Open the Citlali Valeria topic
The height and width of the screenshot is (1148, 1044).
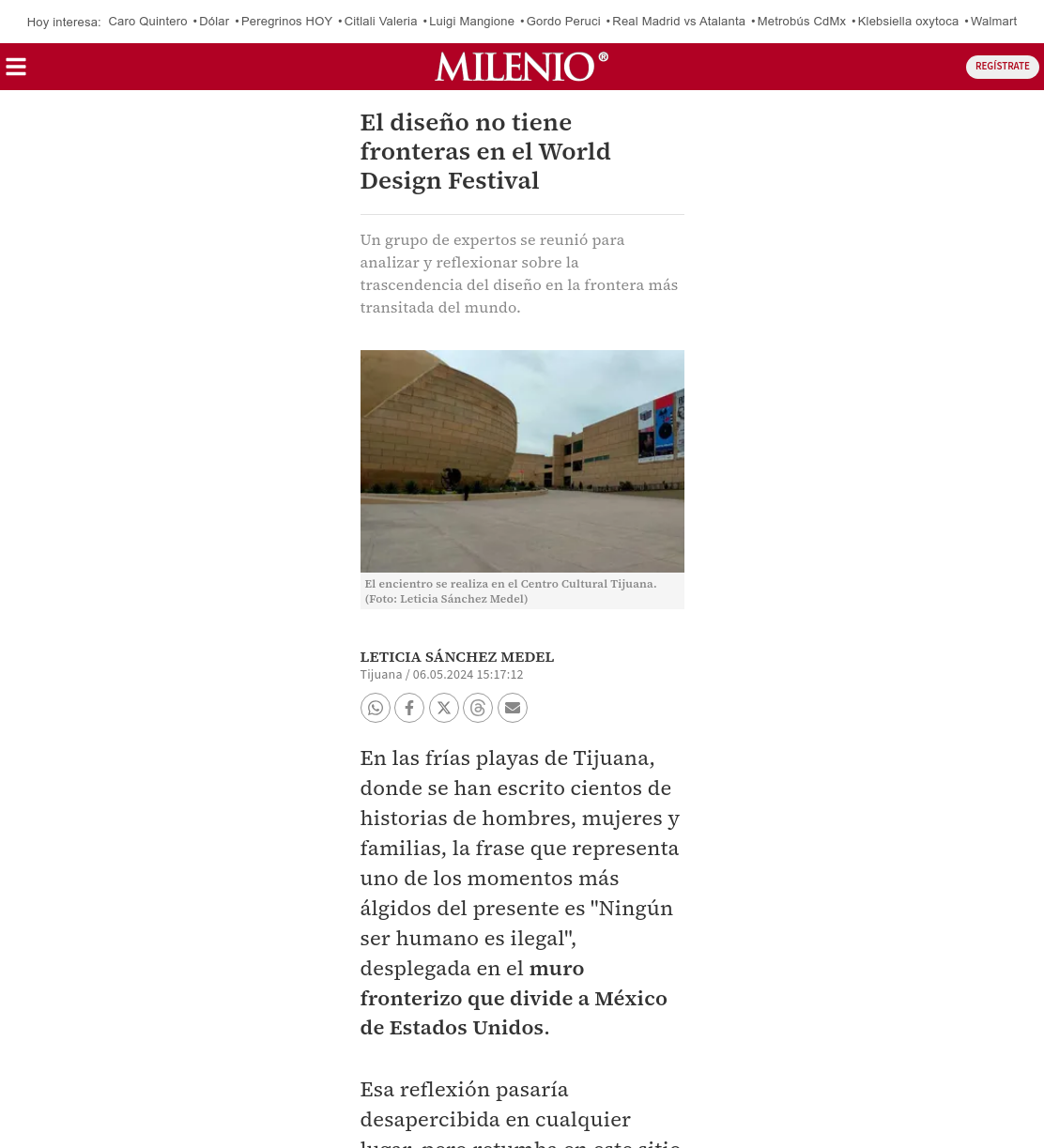[380, 22]
